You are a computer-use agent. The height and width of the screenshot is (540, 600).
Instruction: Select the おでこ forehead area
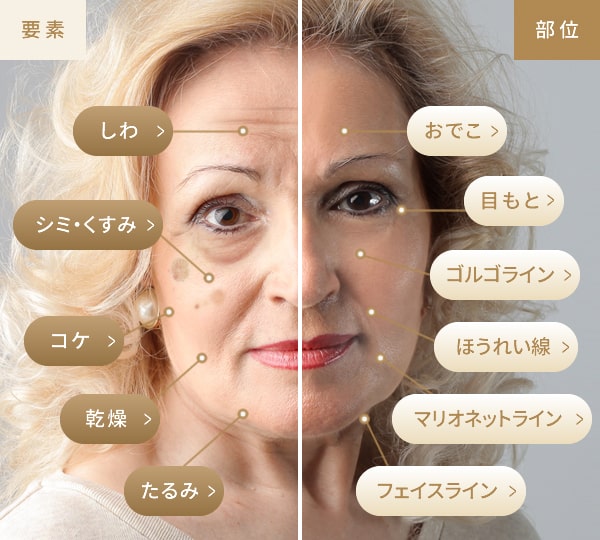pyautogui.click(x=457, y=131)
